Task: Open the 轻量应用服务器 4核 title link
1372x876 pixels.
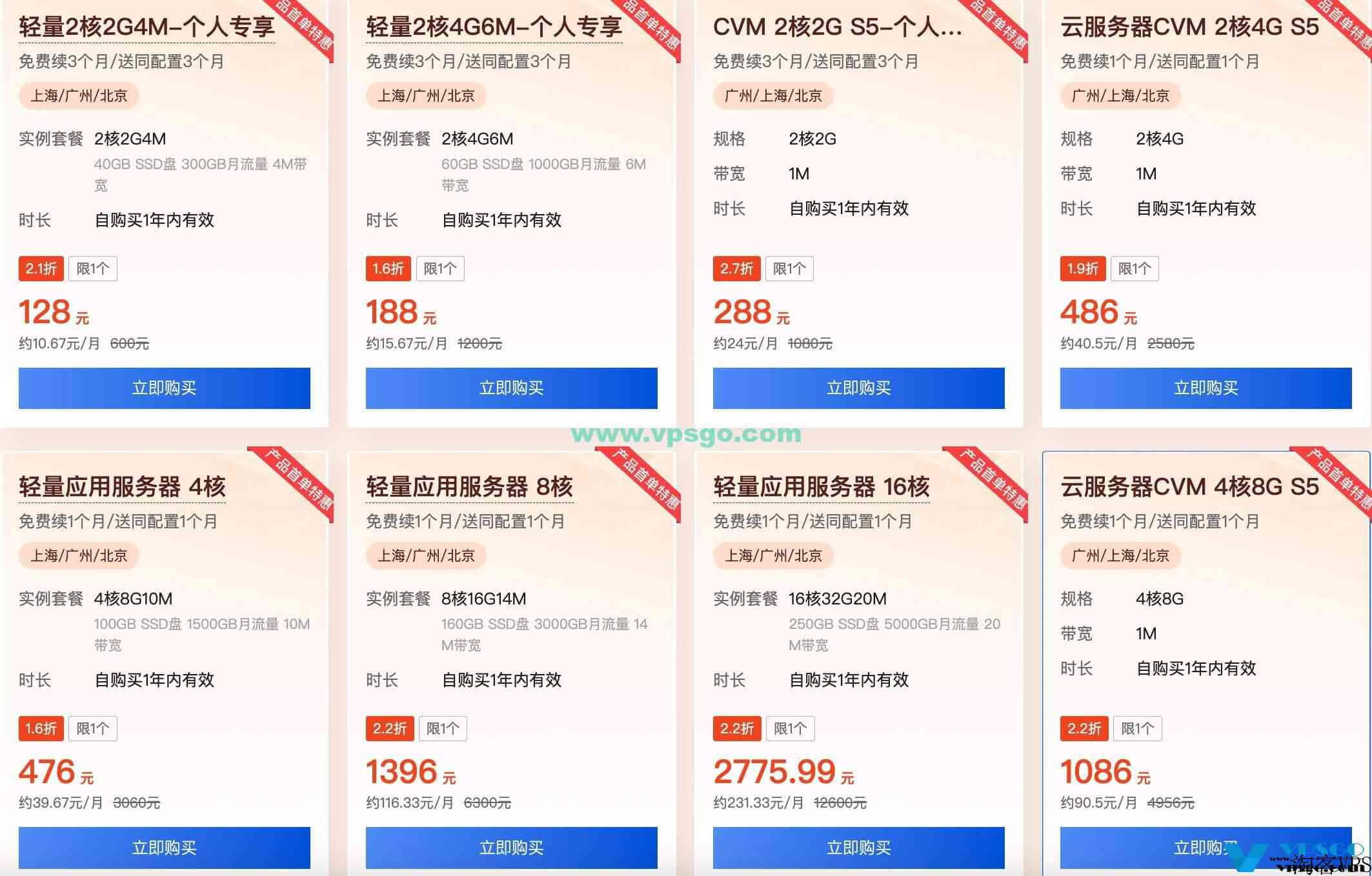Action: (122, 487)
